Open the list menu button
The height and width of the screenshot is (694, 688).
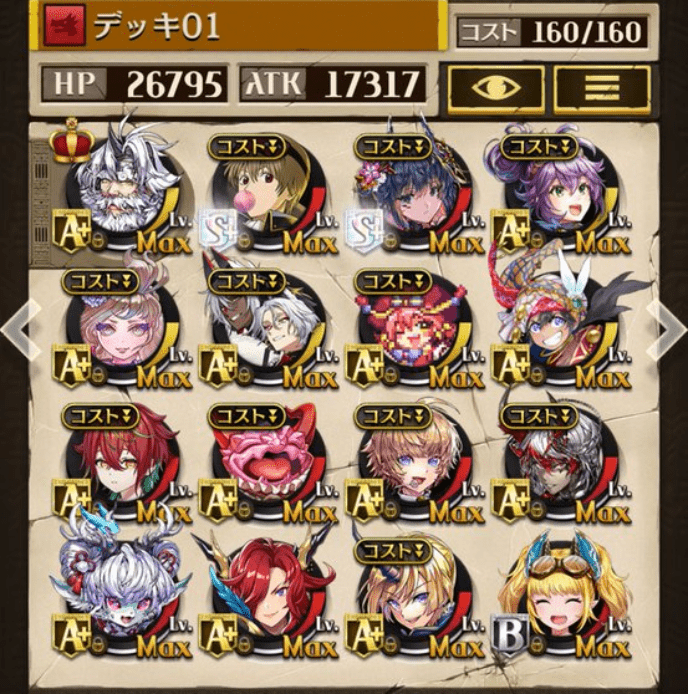602,89
